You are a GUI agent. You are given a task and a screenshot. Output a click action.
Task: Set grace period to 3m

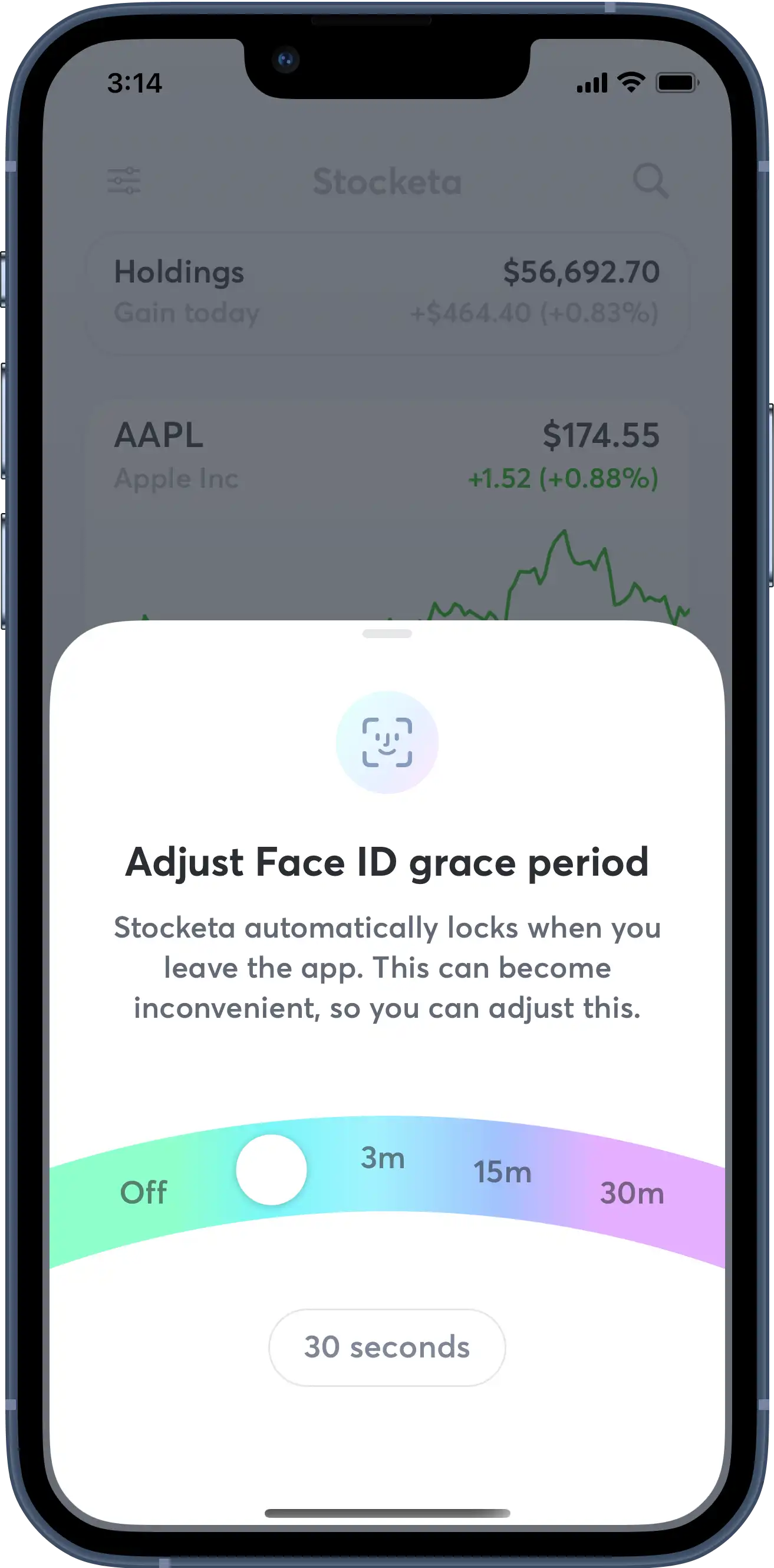(x=383, y=1157)
